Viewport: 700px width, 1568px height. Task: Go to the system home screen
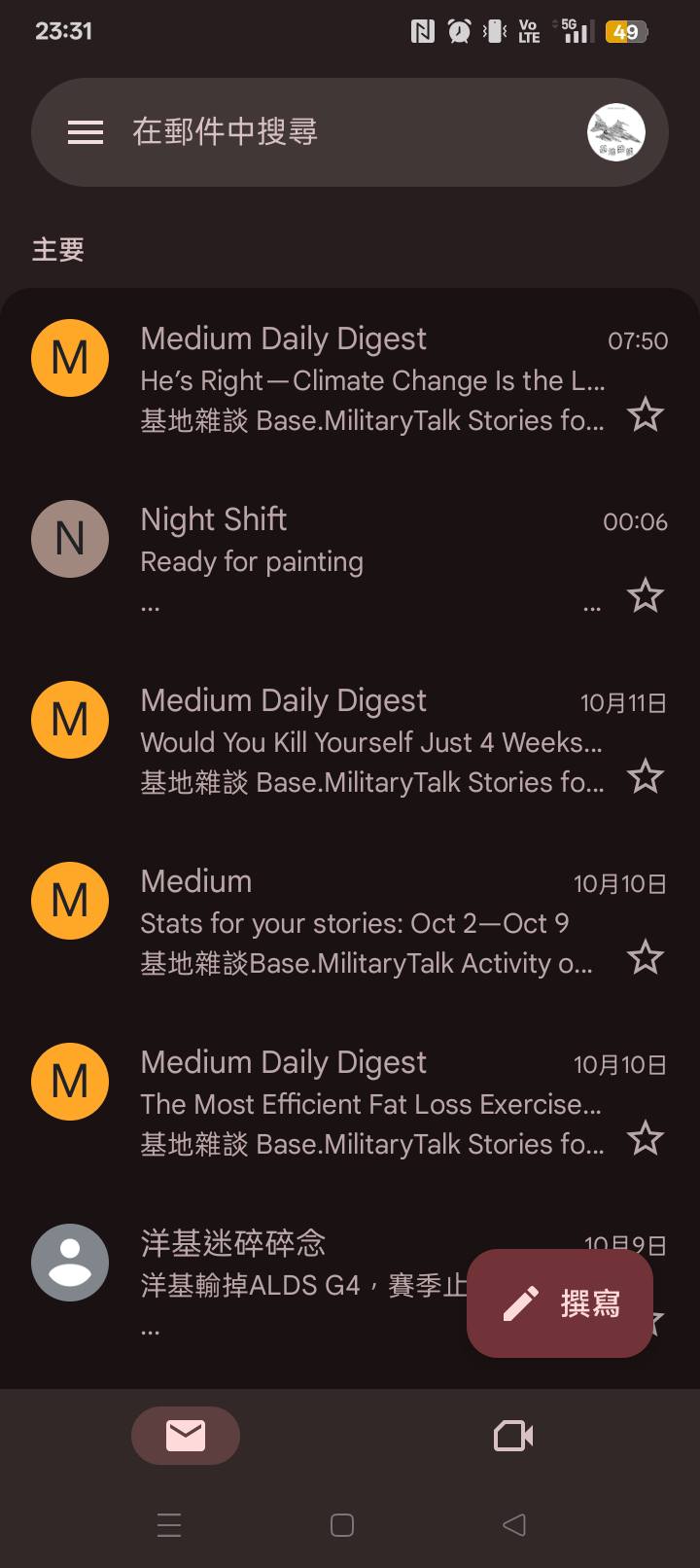tap(342, 1525)
